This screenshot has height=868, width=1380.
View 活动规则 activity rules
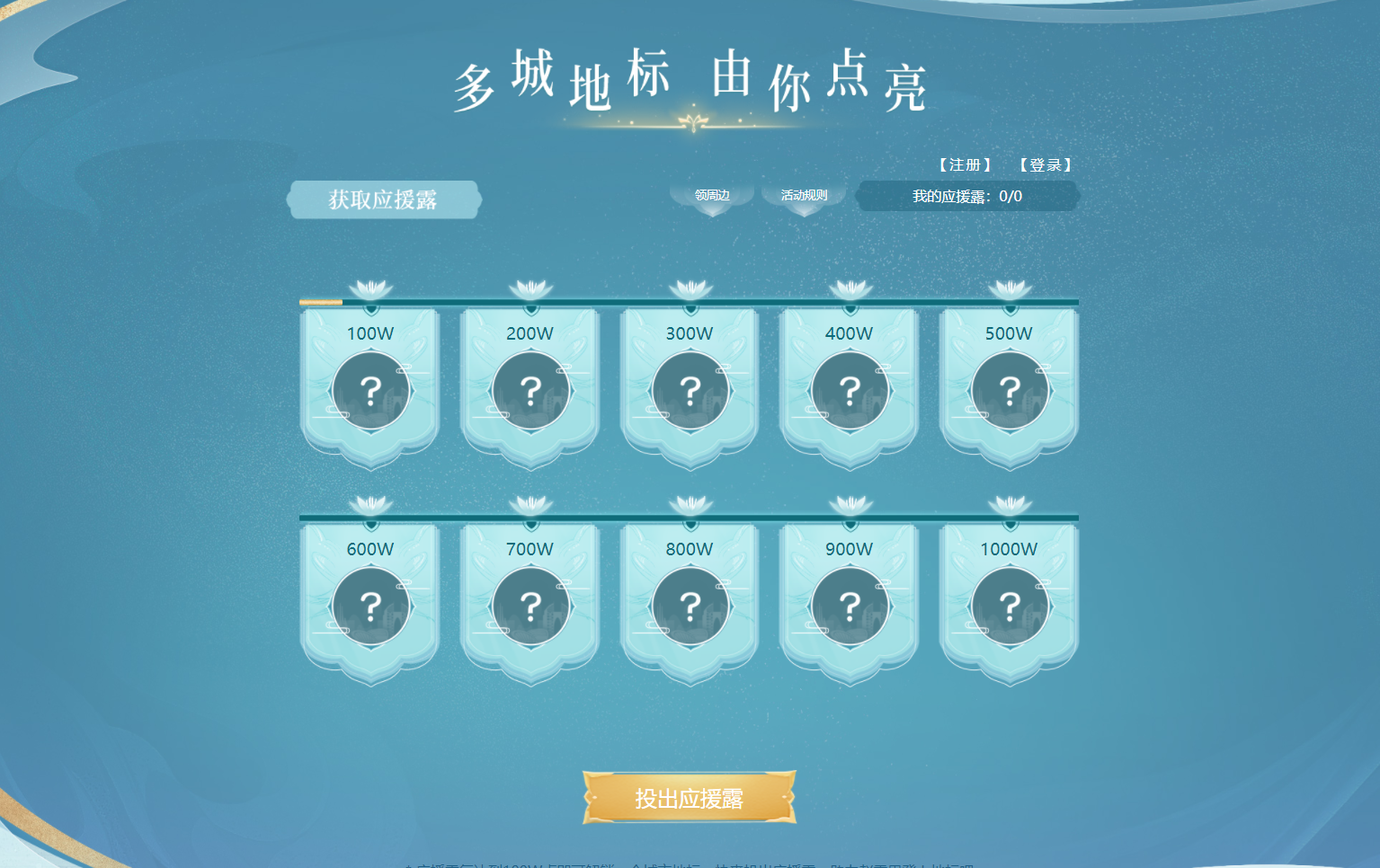point(804,196)
